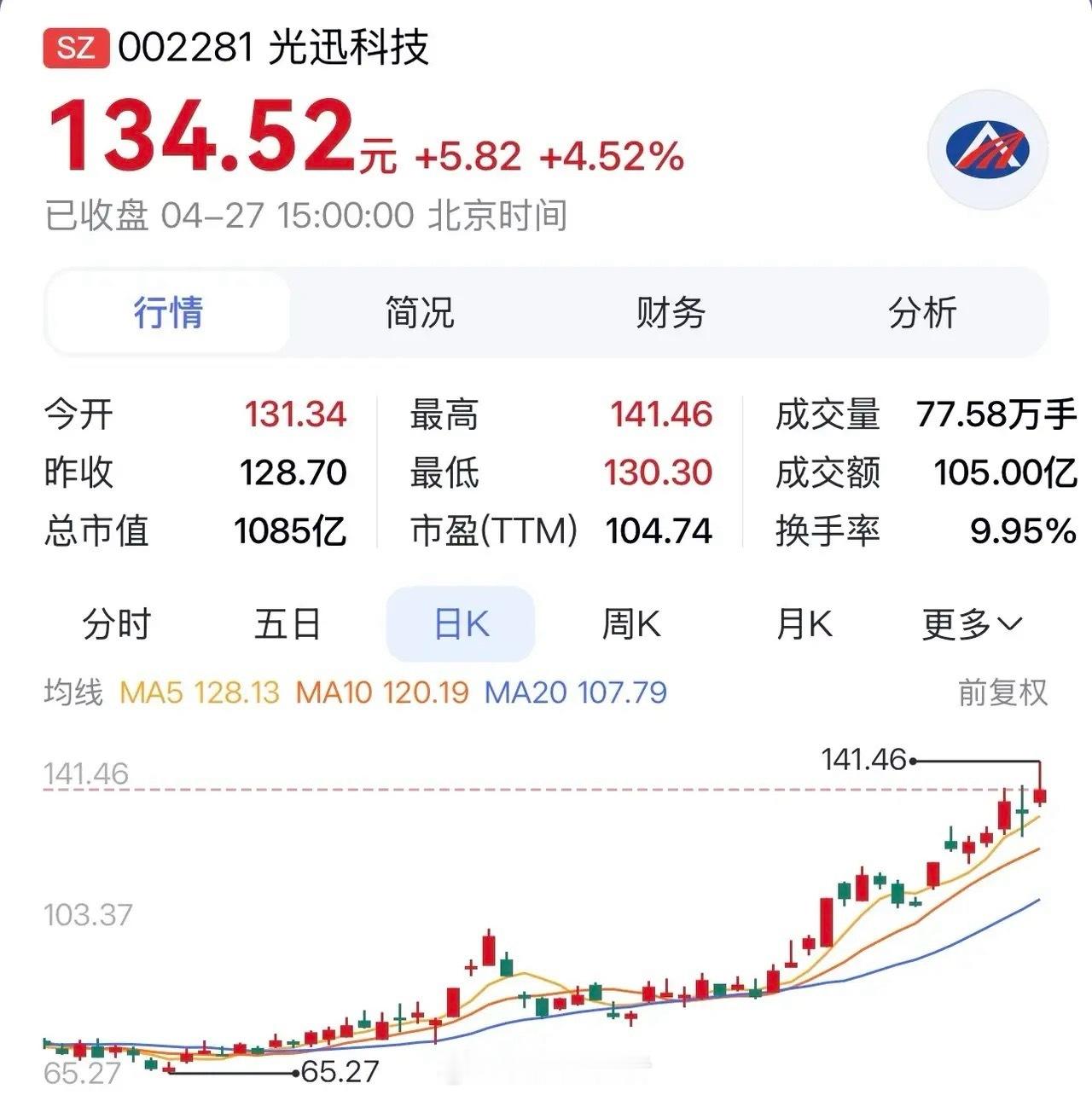Toggle the MA5 moving average line
This screenshot has height=1095, width=1092.
pos(197,694)
